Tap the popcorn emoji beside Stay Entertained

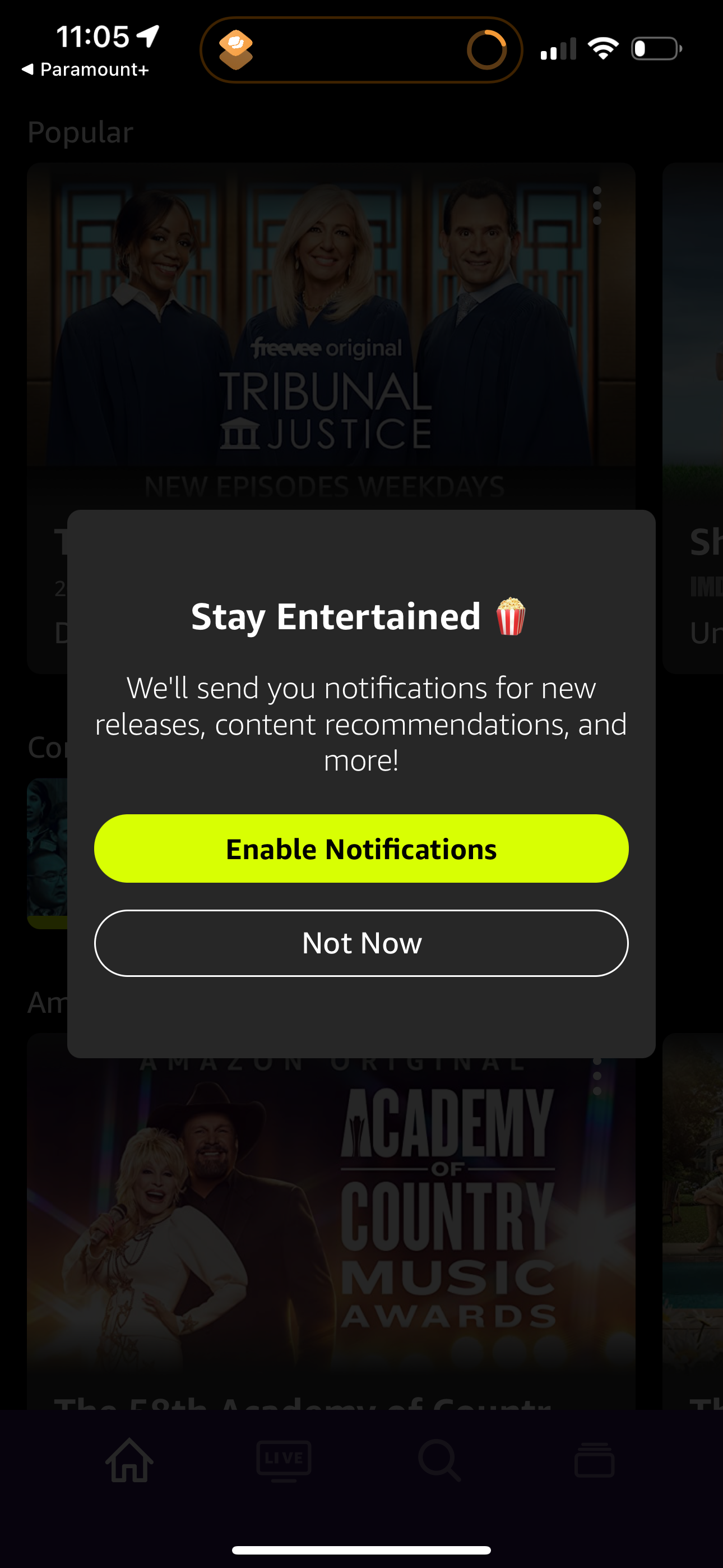pos(511,617)
